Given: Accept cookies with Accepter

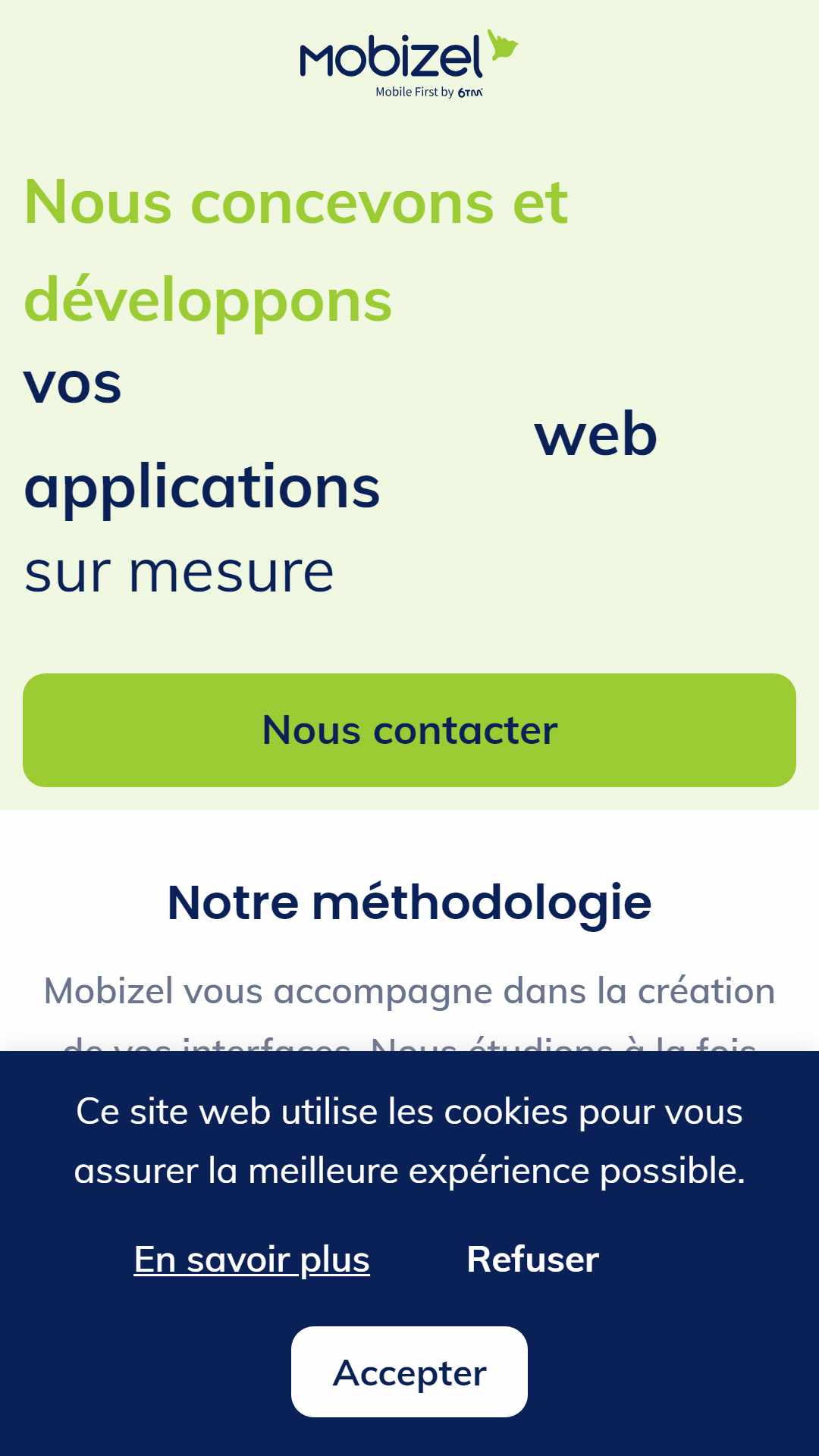Looking at the screenshot, I should pos(409,1372).
